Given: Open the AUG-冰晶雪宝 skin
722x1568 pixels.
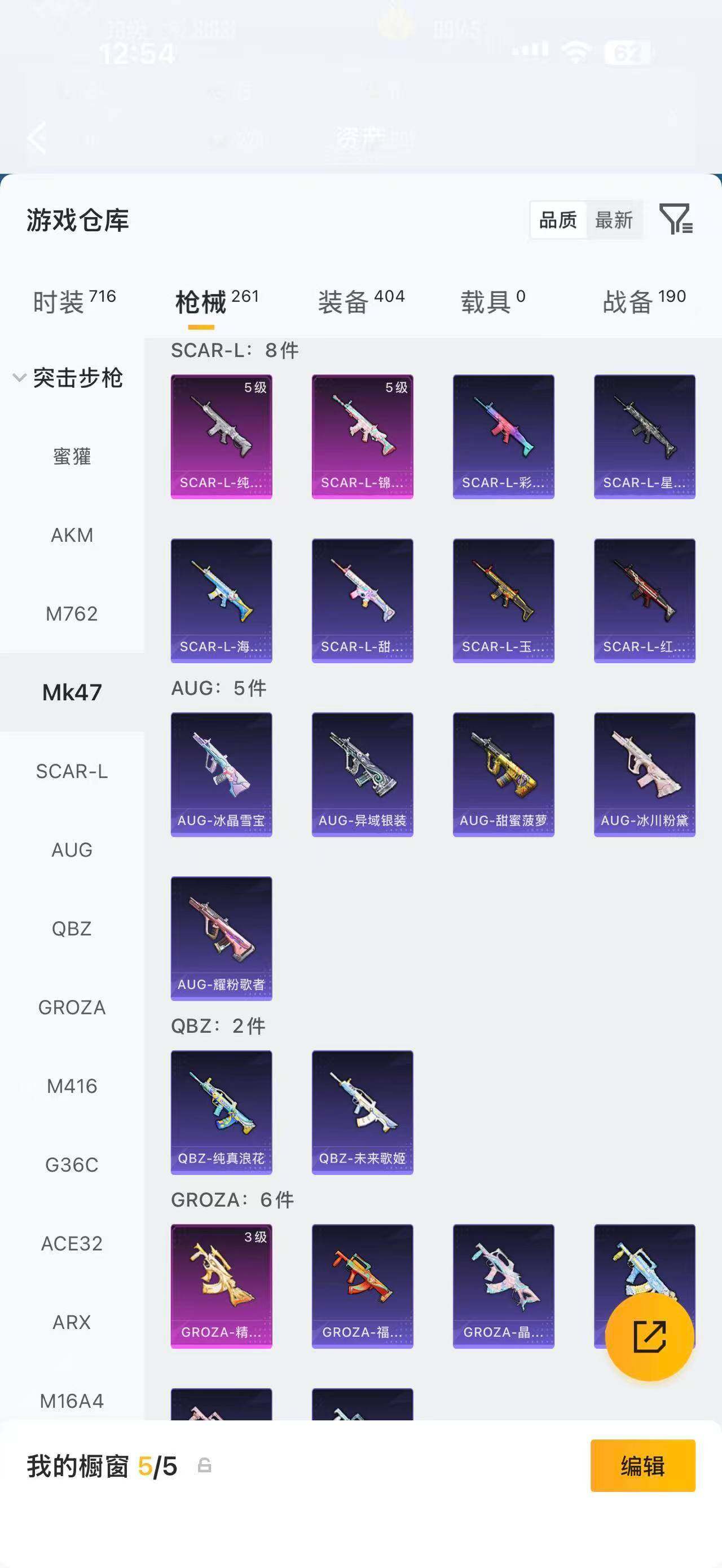Looking at the screenshot, I should (221, 774).
